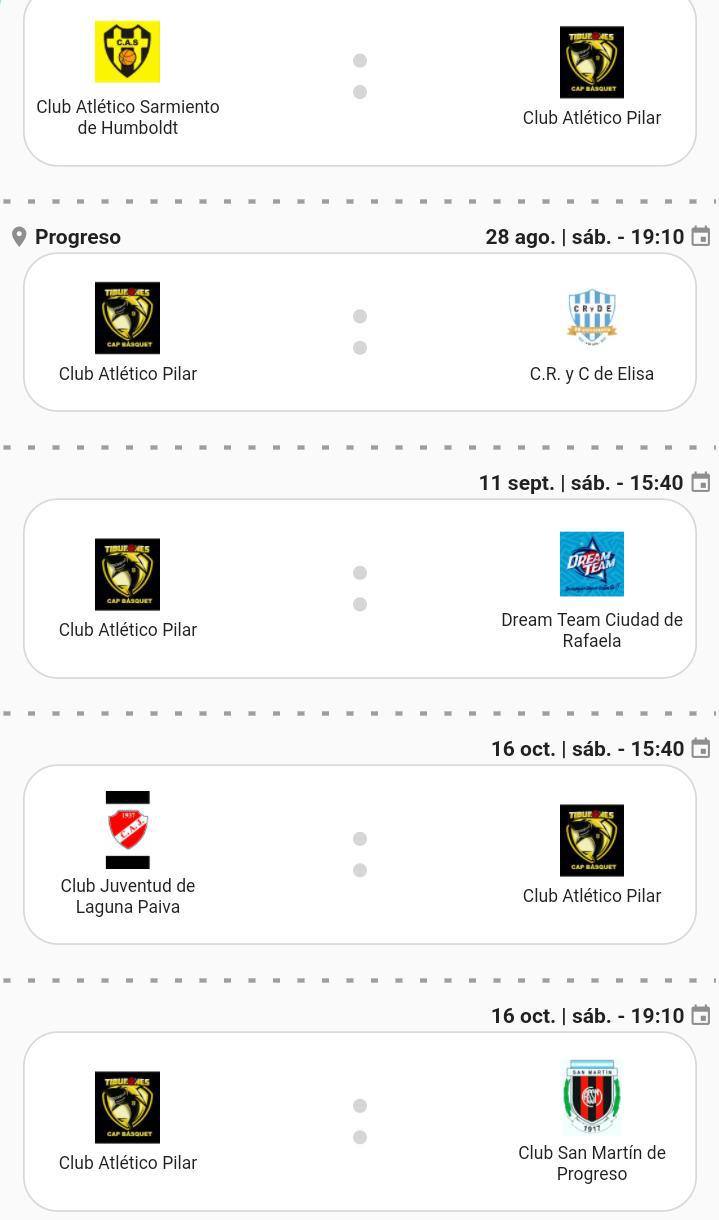This screenshot has width=719, height=1220.
Task: Tap the calendar icon for 28 ago. match
Action: click(x=701, y=237)
